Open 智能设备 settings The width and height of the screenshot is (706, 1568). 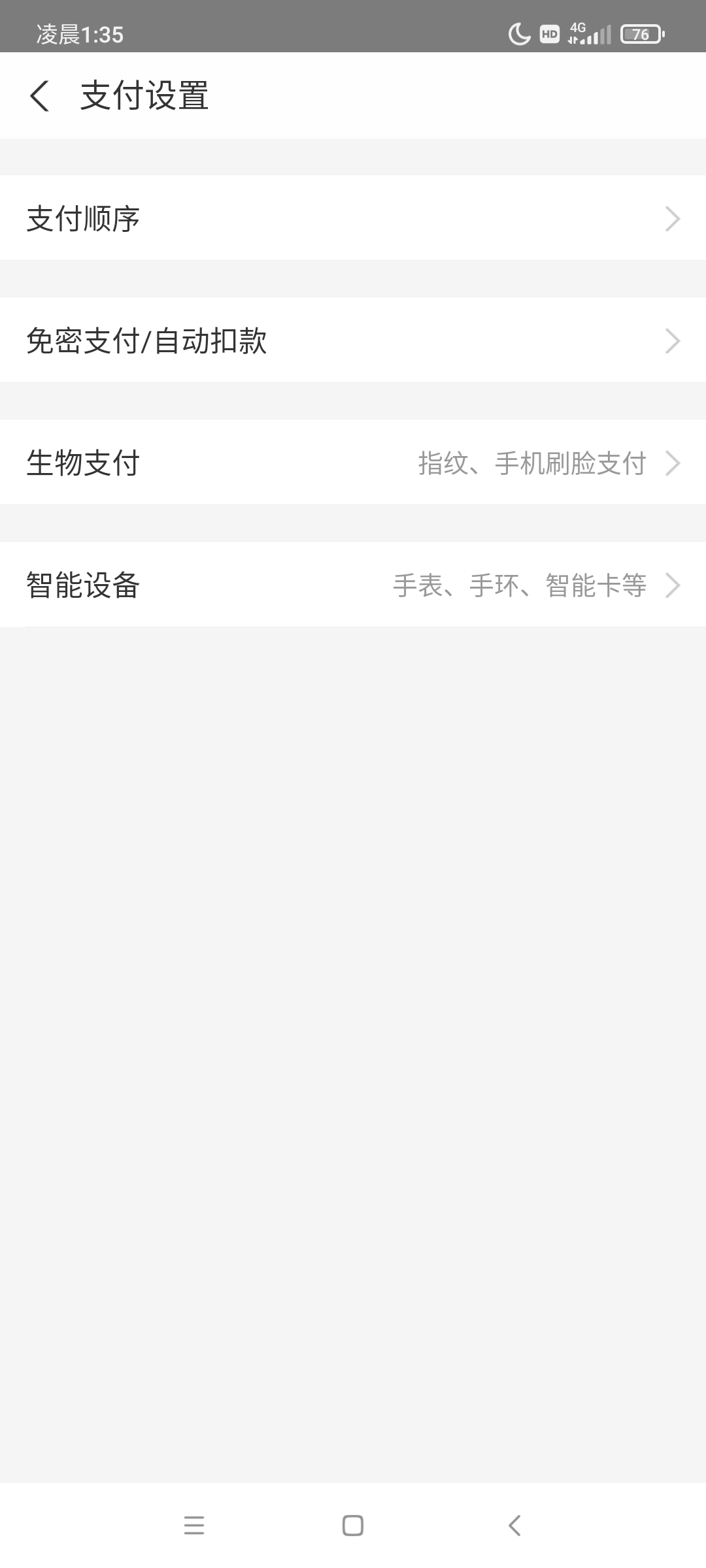[x=353, y=585]
